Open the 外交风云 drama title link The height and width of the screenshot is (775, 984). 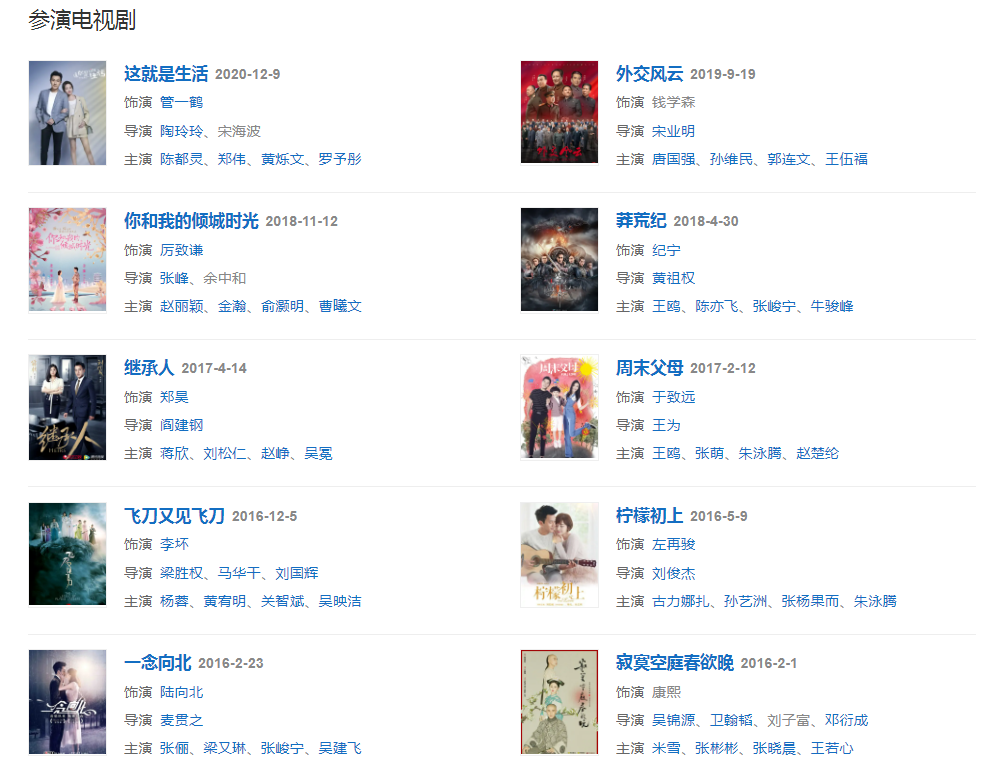pyautogui.click(x=649, y=74)
